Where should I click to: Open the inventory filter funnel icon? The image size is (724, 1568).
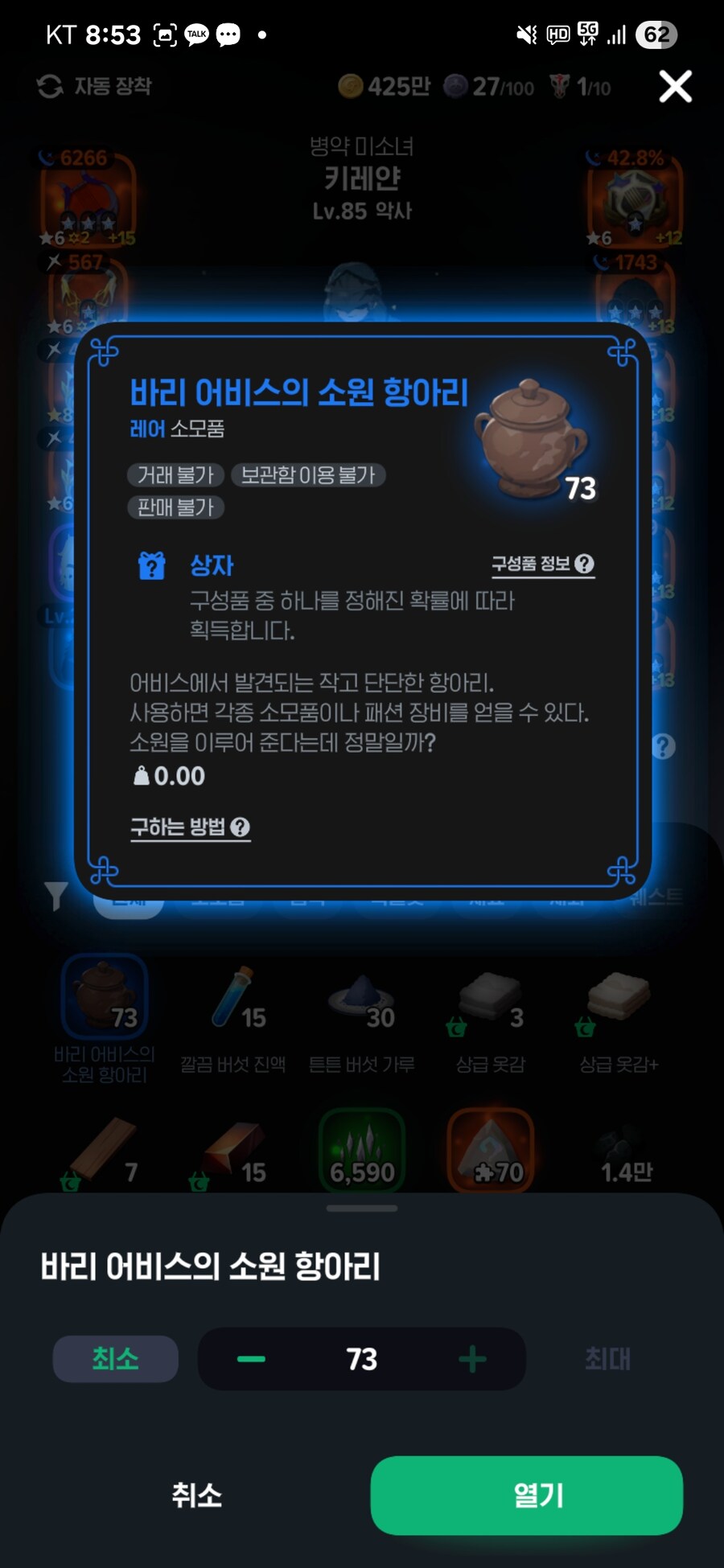tap(56, 895)
